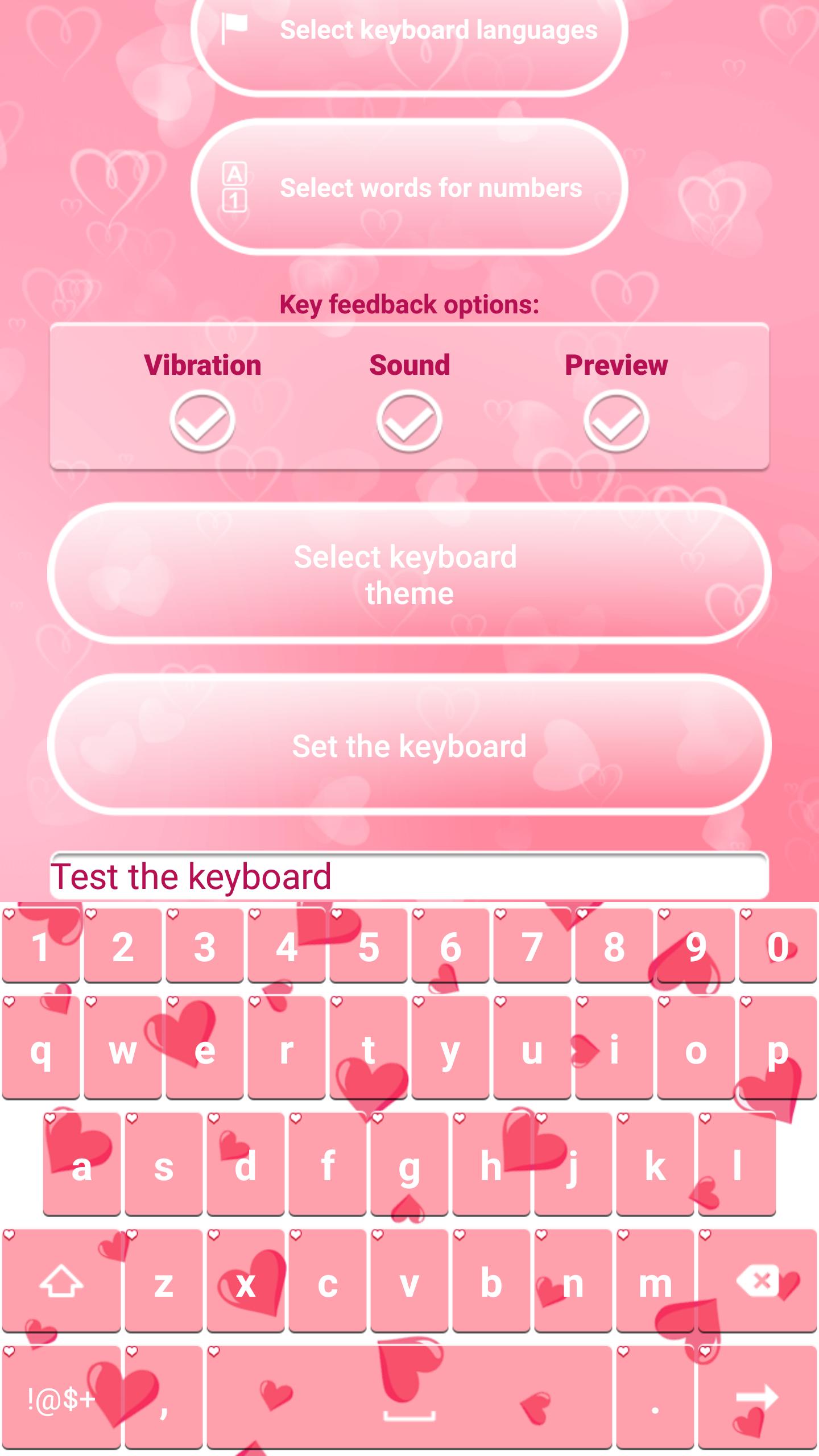The width and height of the screenshot is (819, 1456).
Task: Open Select words for numbers
Action: click(409, 188)
